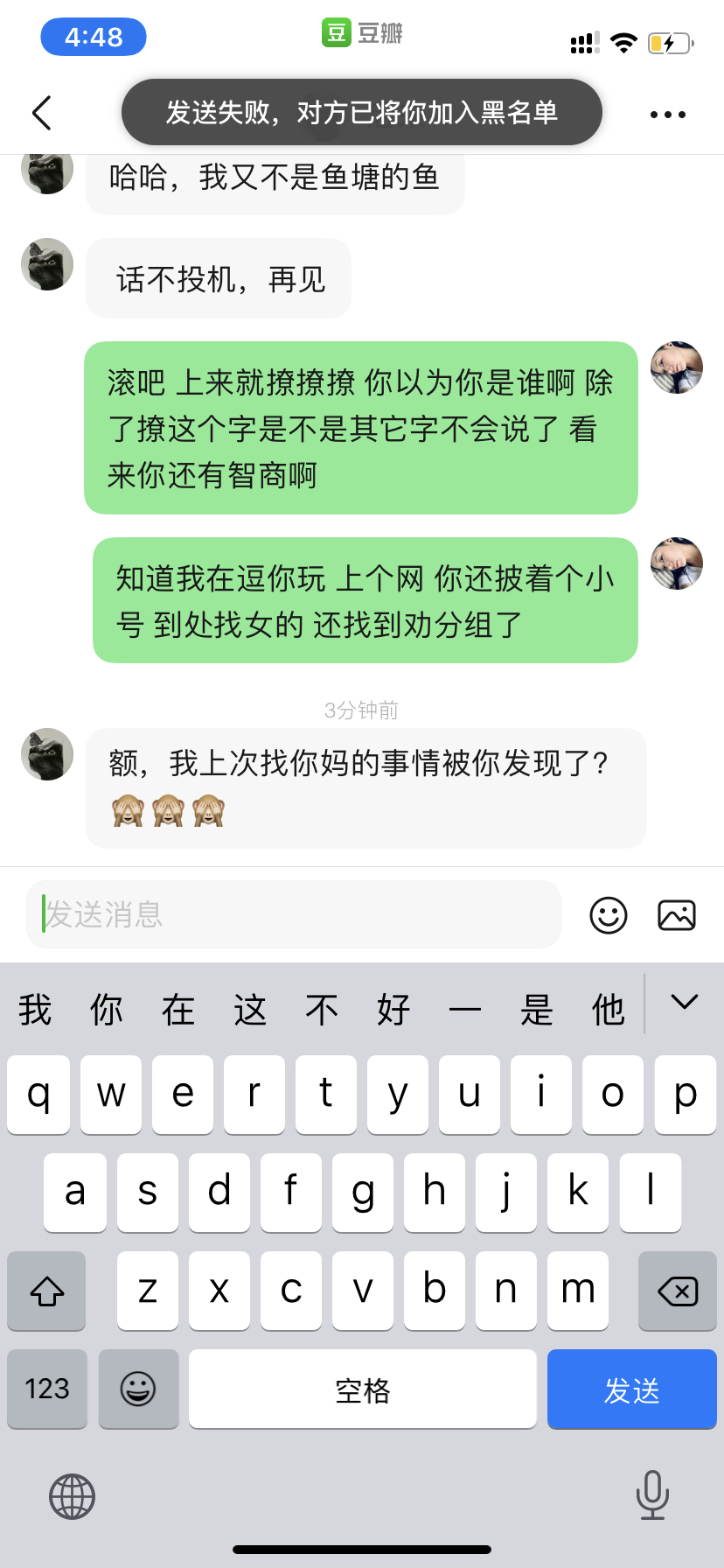Hit the backspace key
Screen dimensions: 724x1568
coord(677,1291)
